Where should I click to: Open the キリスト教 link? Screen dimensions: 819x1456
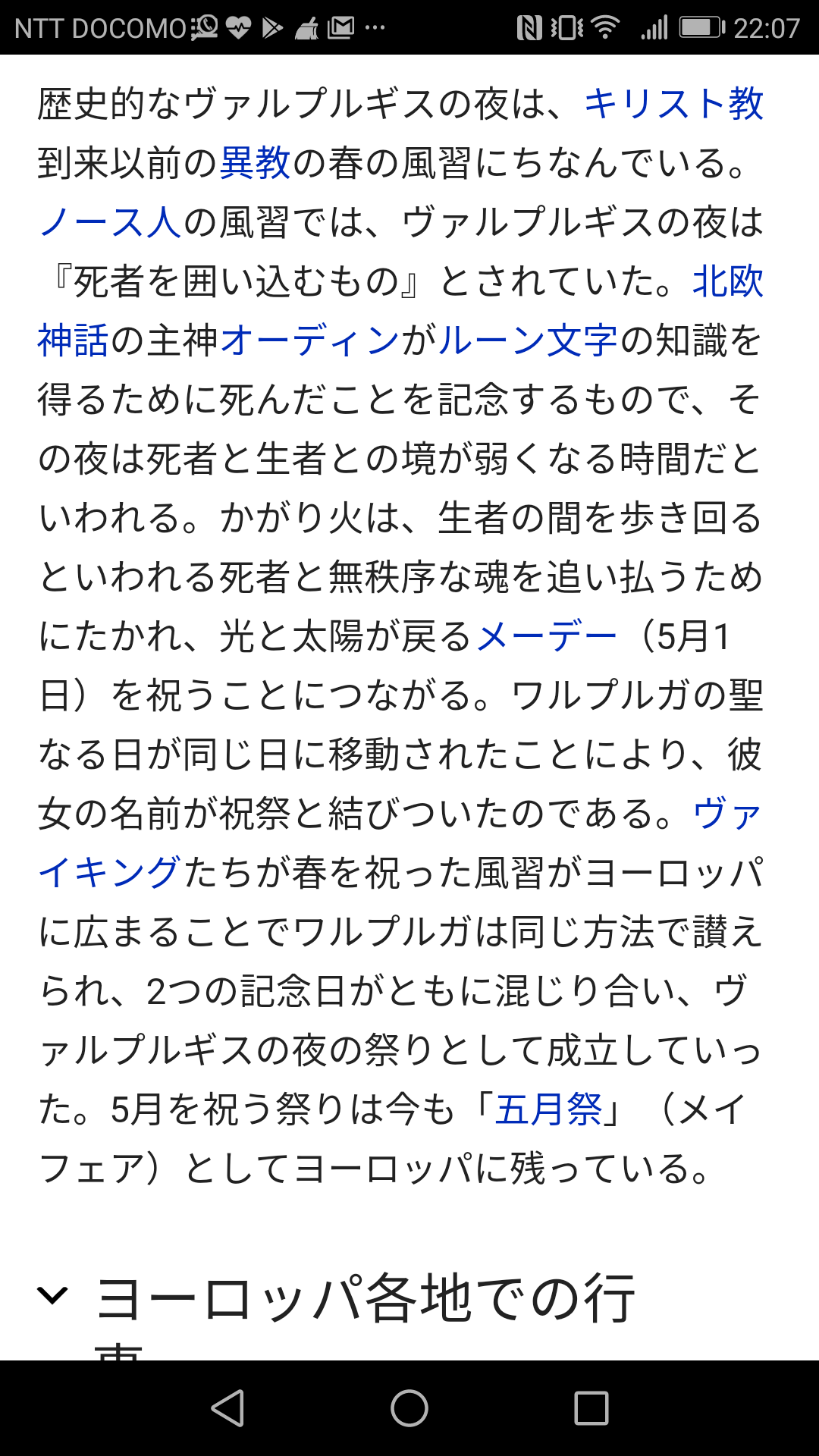click(673, 104)
